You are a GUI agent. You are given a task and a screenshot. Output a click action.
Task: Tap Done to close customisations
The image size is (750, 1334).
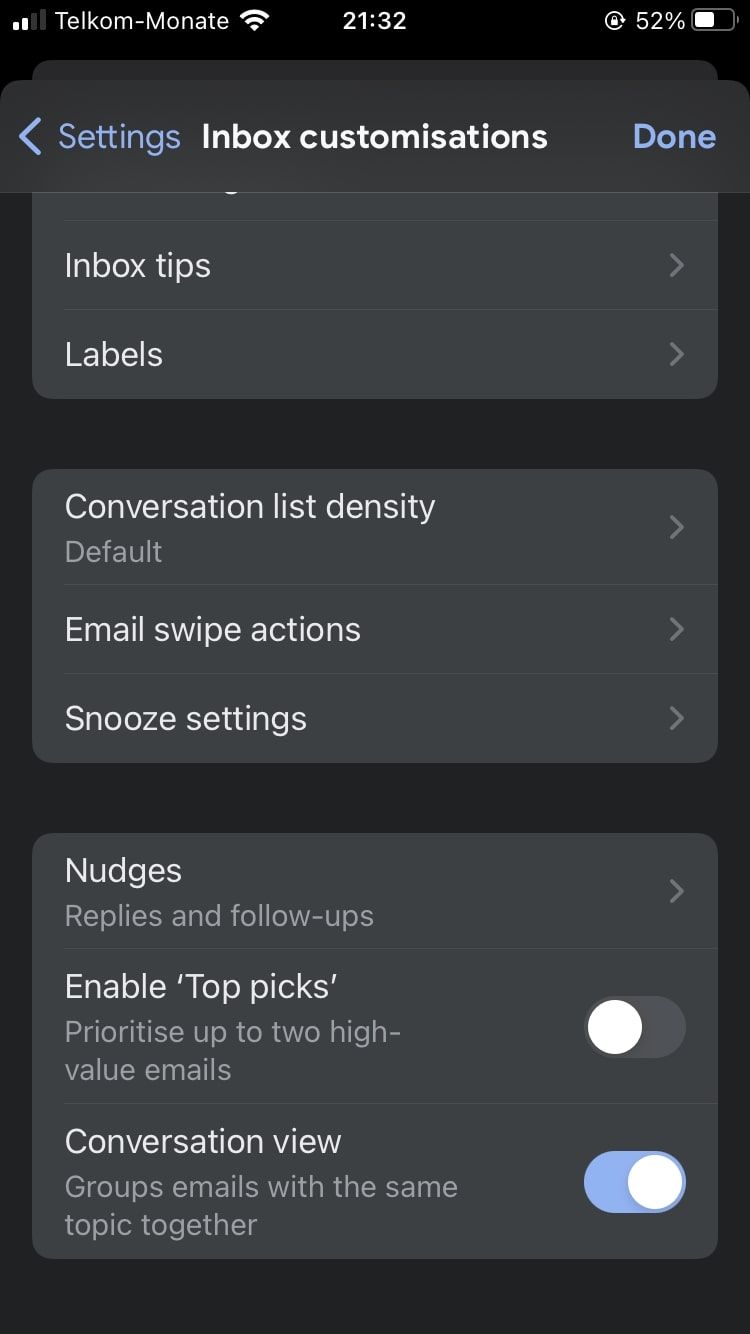tap(674, 137)
